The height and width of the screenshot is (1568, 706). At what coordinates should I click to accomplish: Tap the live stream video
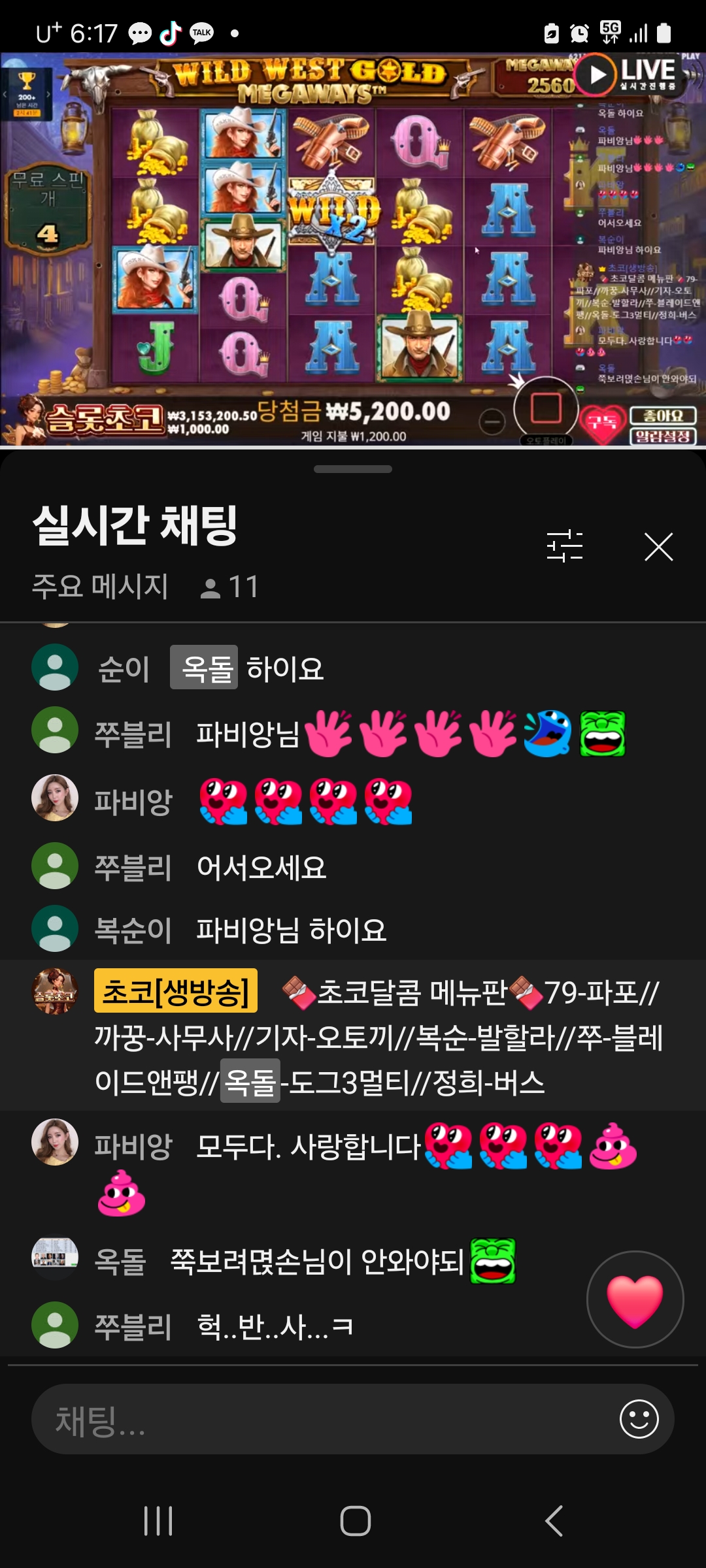353,248
